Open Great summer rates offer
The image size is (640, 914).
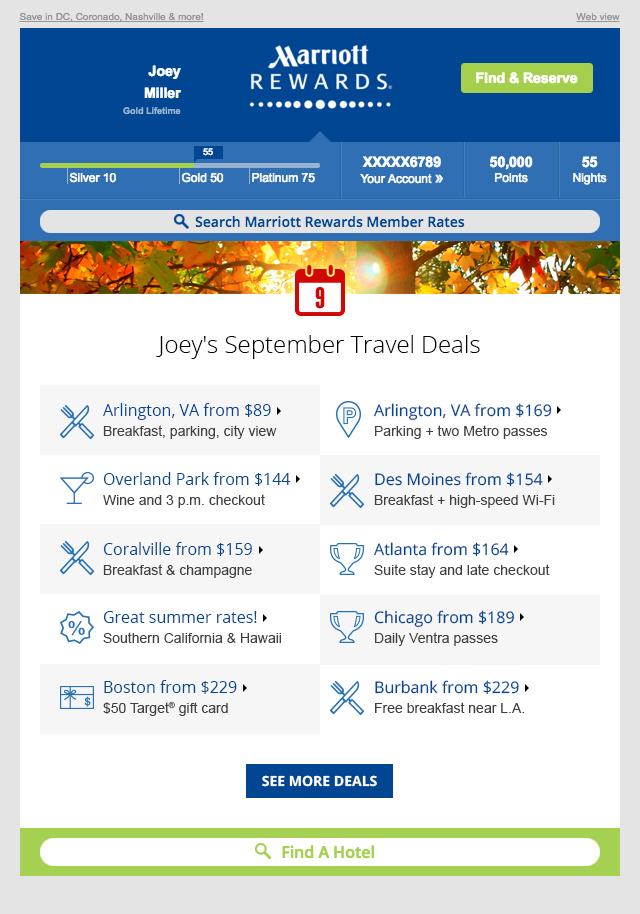tap(180, 618)
